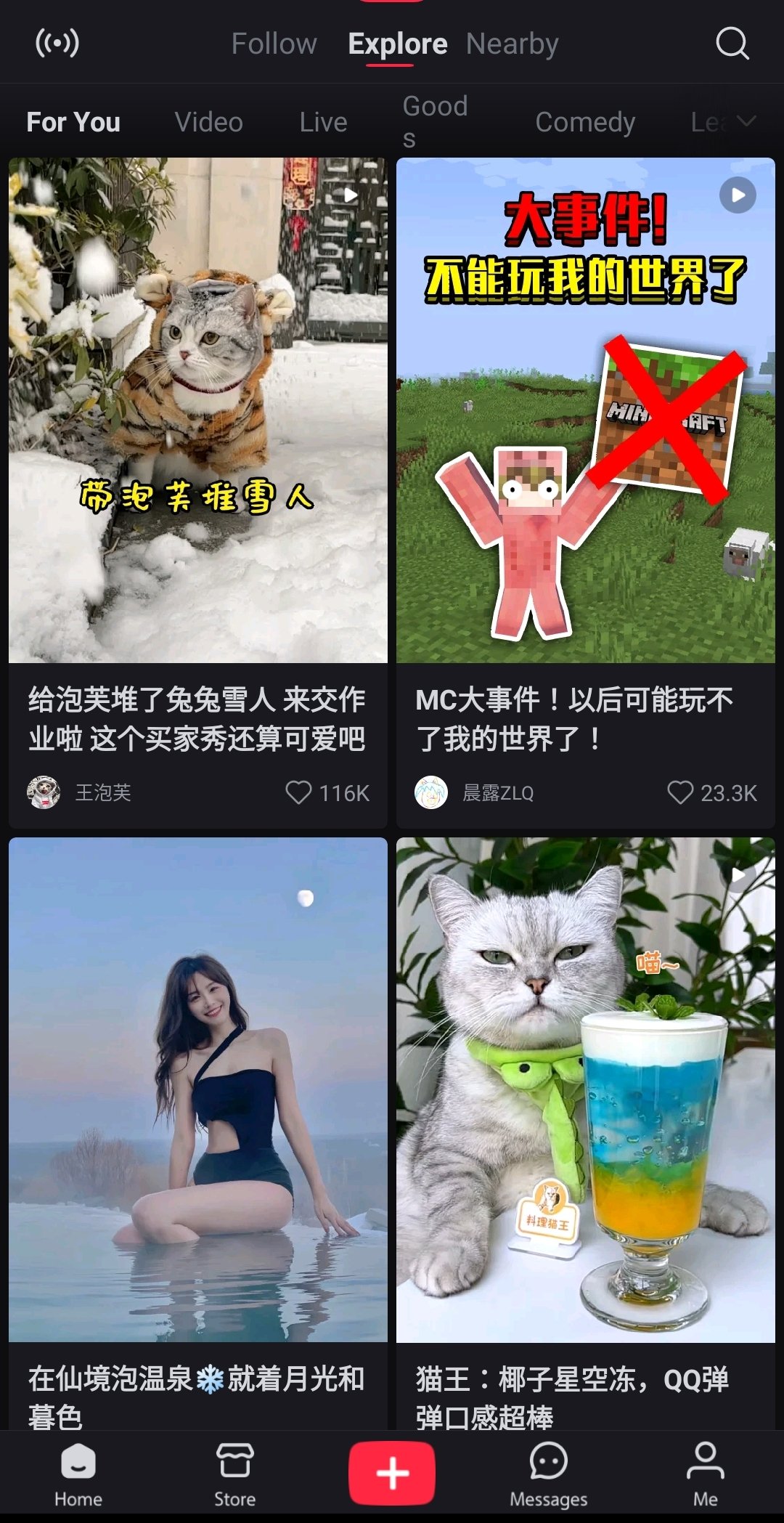
Task: Open the Messages tab
Action: (x=548, y=1474)
